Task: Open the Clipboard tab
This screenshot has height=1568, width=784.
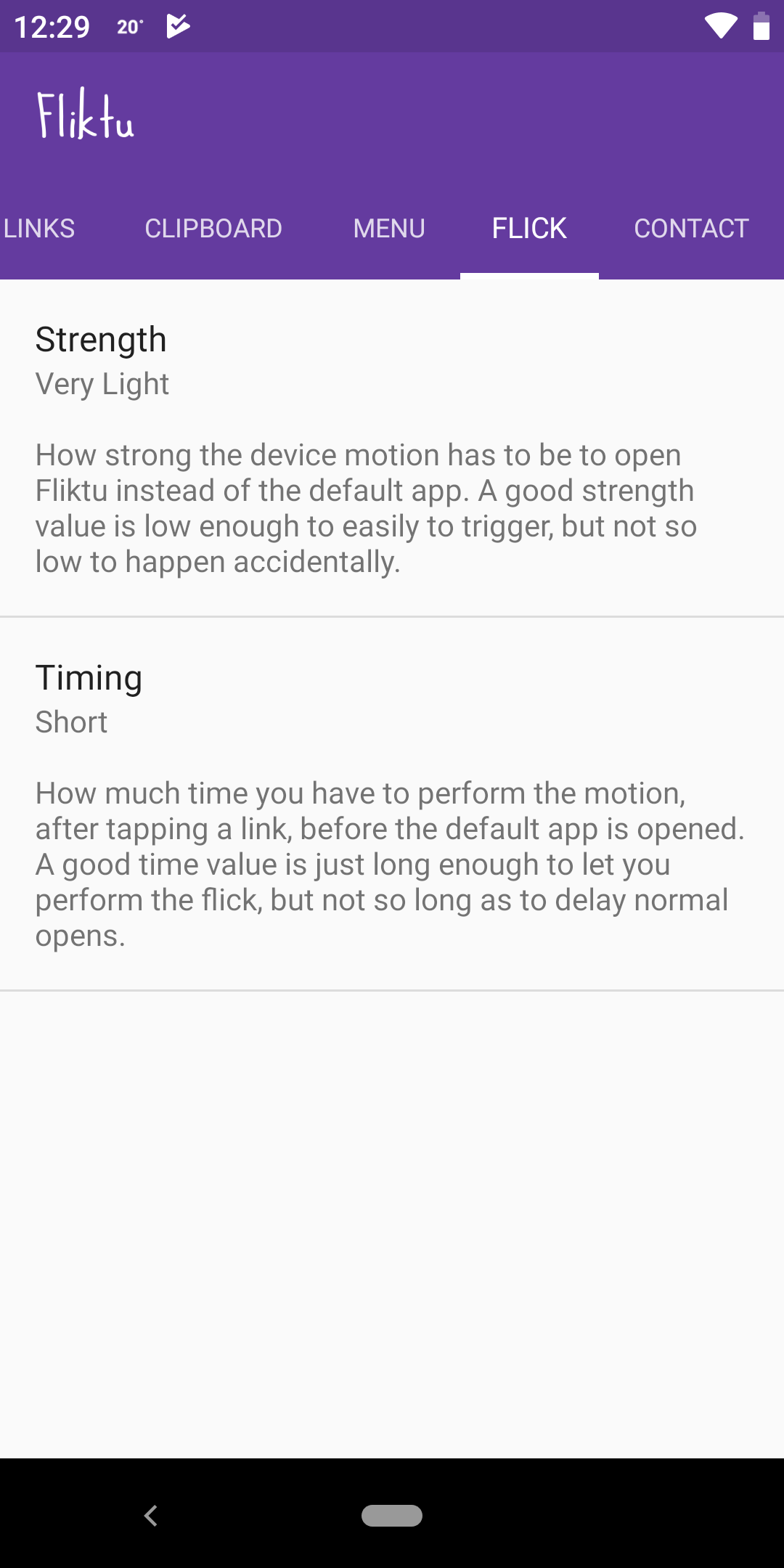Action: coord(213,229)
